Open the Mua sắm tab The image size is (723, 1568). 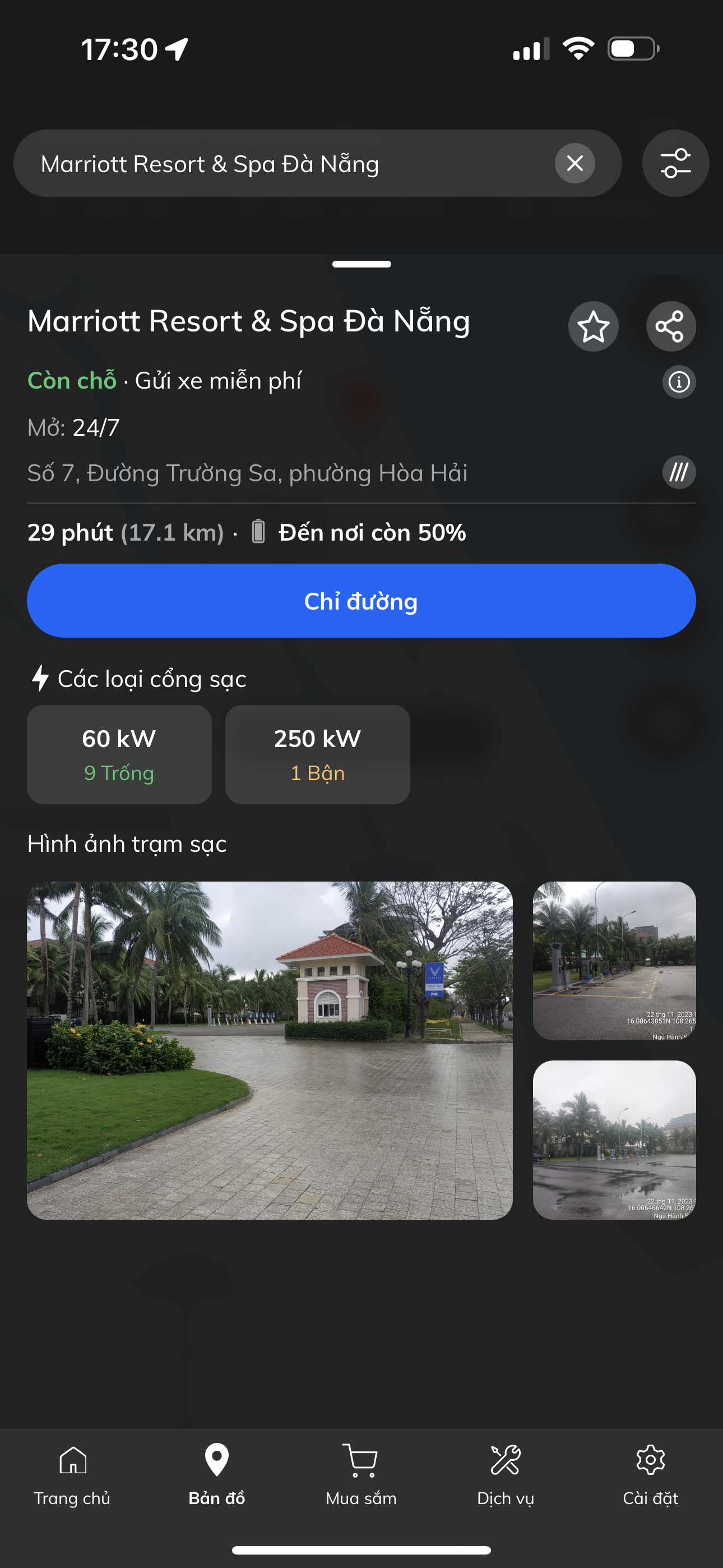(x=361, y=1473)
